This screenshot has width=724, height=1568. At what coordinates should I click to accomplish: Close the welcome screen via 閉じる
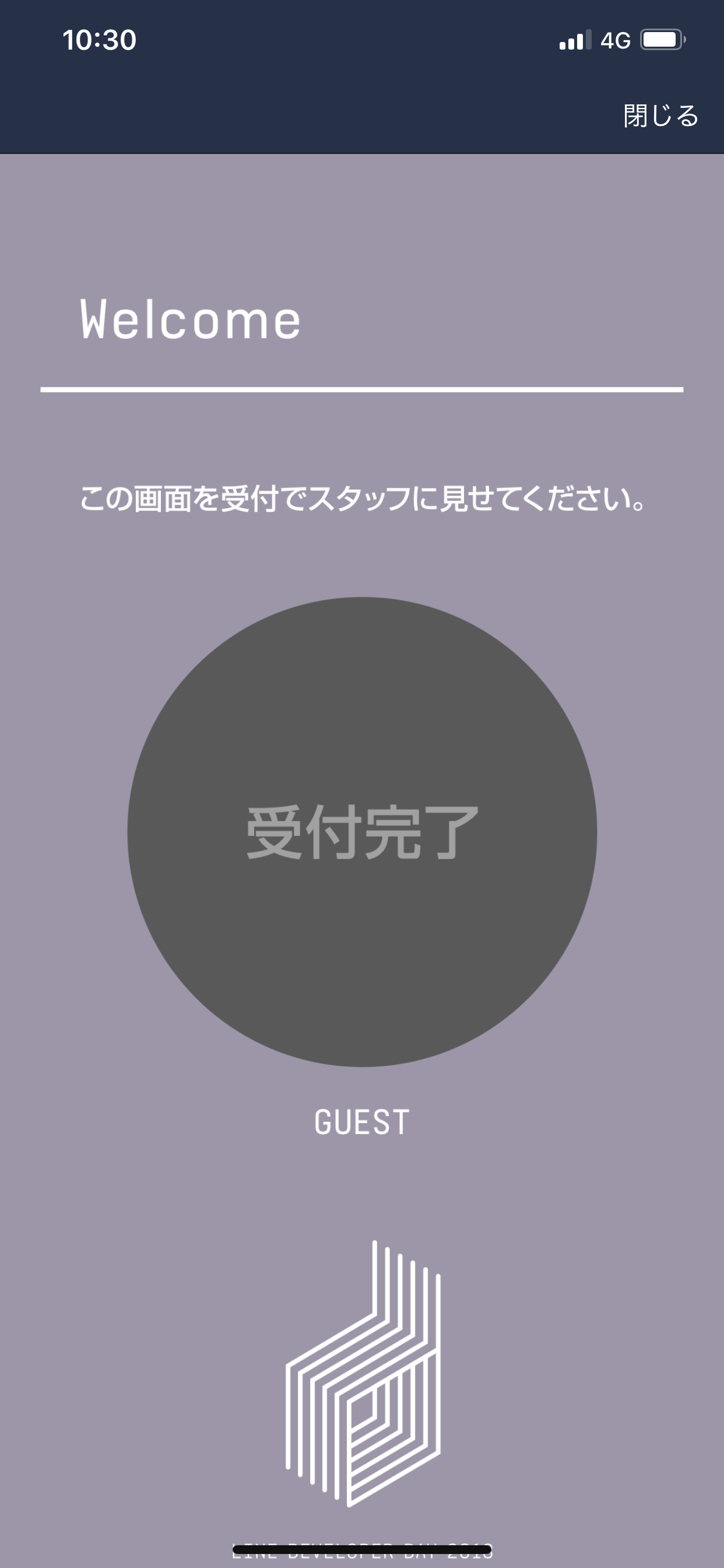tap(660, 116)
